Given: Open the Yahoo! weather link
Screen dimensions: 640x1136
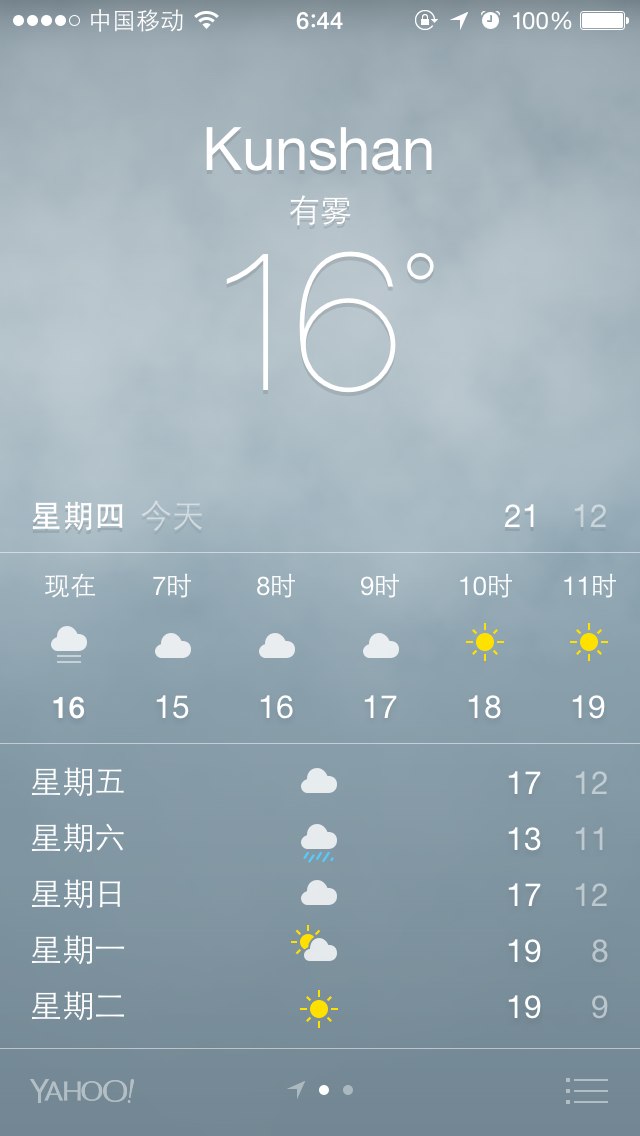Looking at the screenshot, I should pyautogui.click(x=82, y=1090).
